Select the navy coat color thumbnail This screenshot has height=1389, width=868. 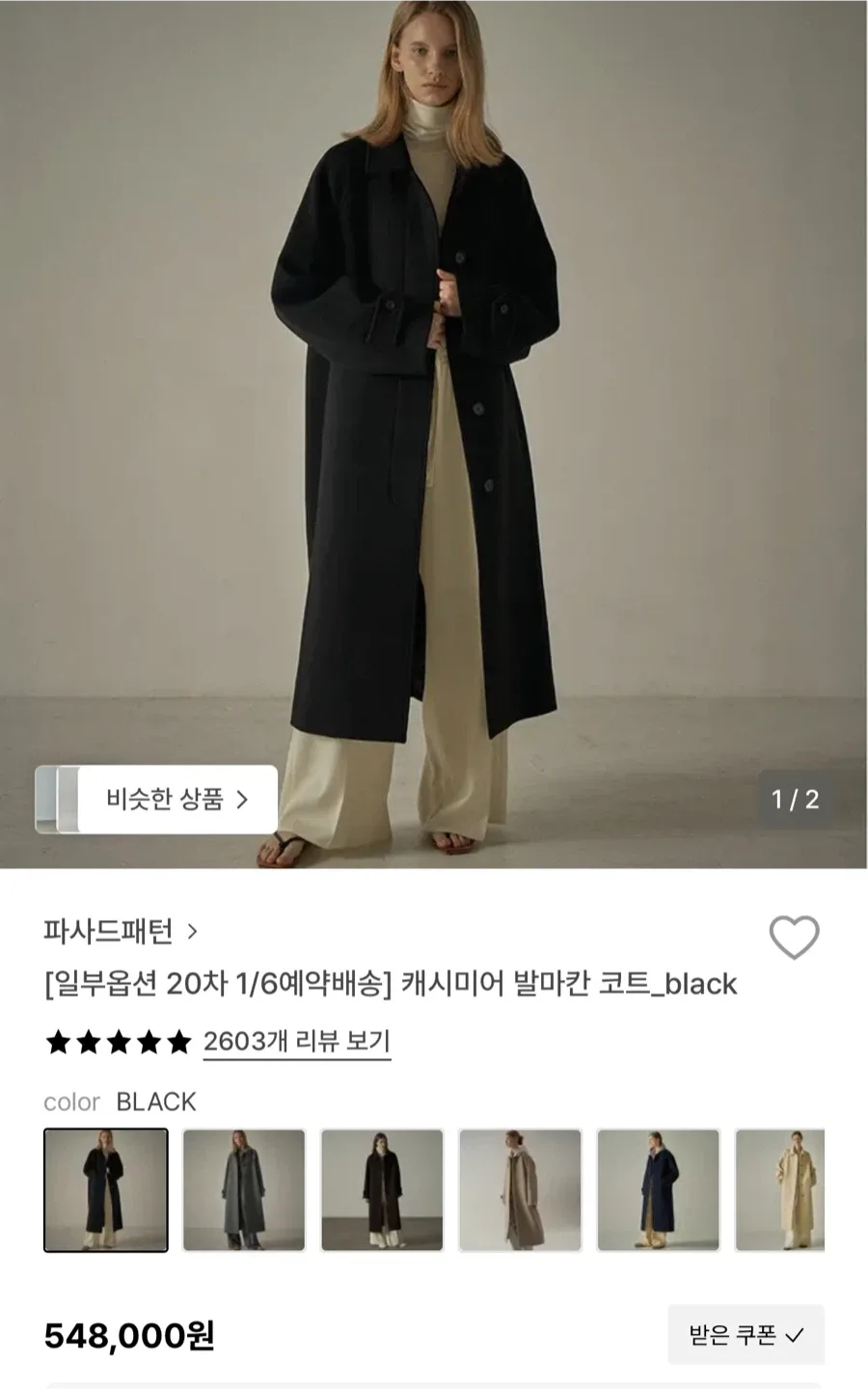pyautogui.click(x=658, y=1190)
